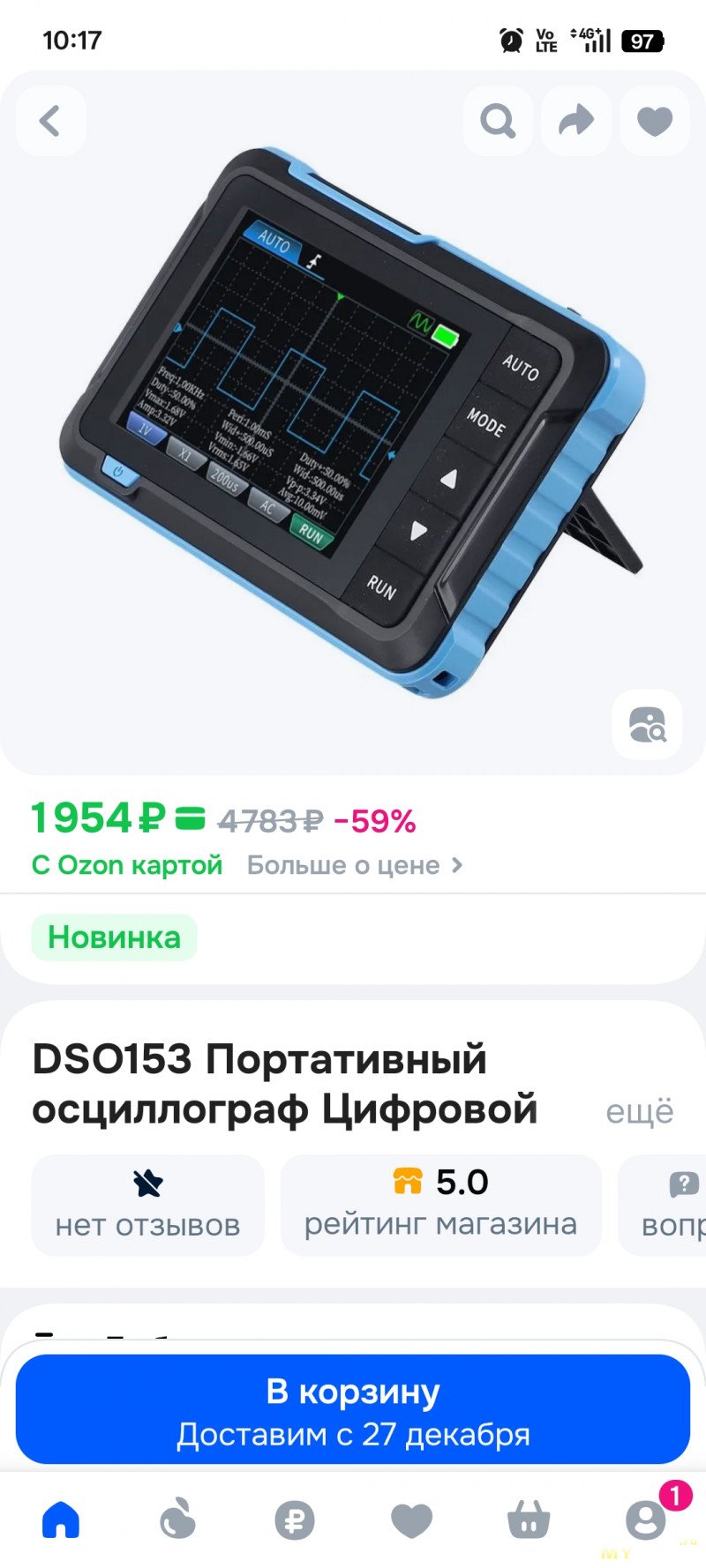This screenshot has width=706, height=1568.
Task: Open the "нет отзывов" reviews chip
Action: click(147, 1205)
